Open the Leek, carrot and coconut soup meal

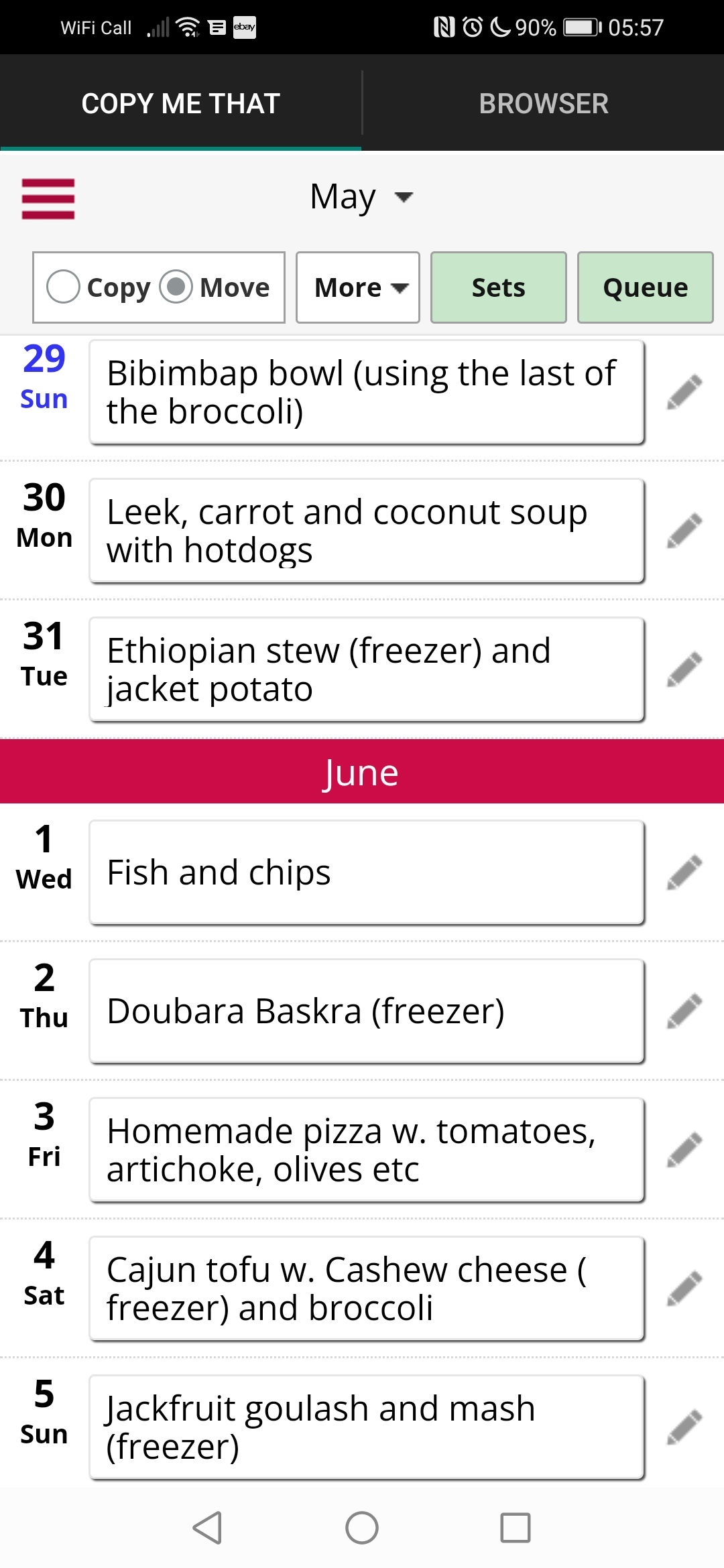tap(367, 531)
